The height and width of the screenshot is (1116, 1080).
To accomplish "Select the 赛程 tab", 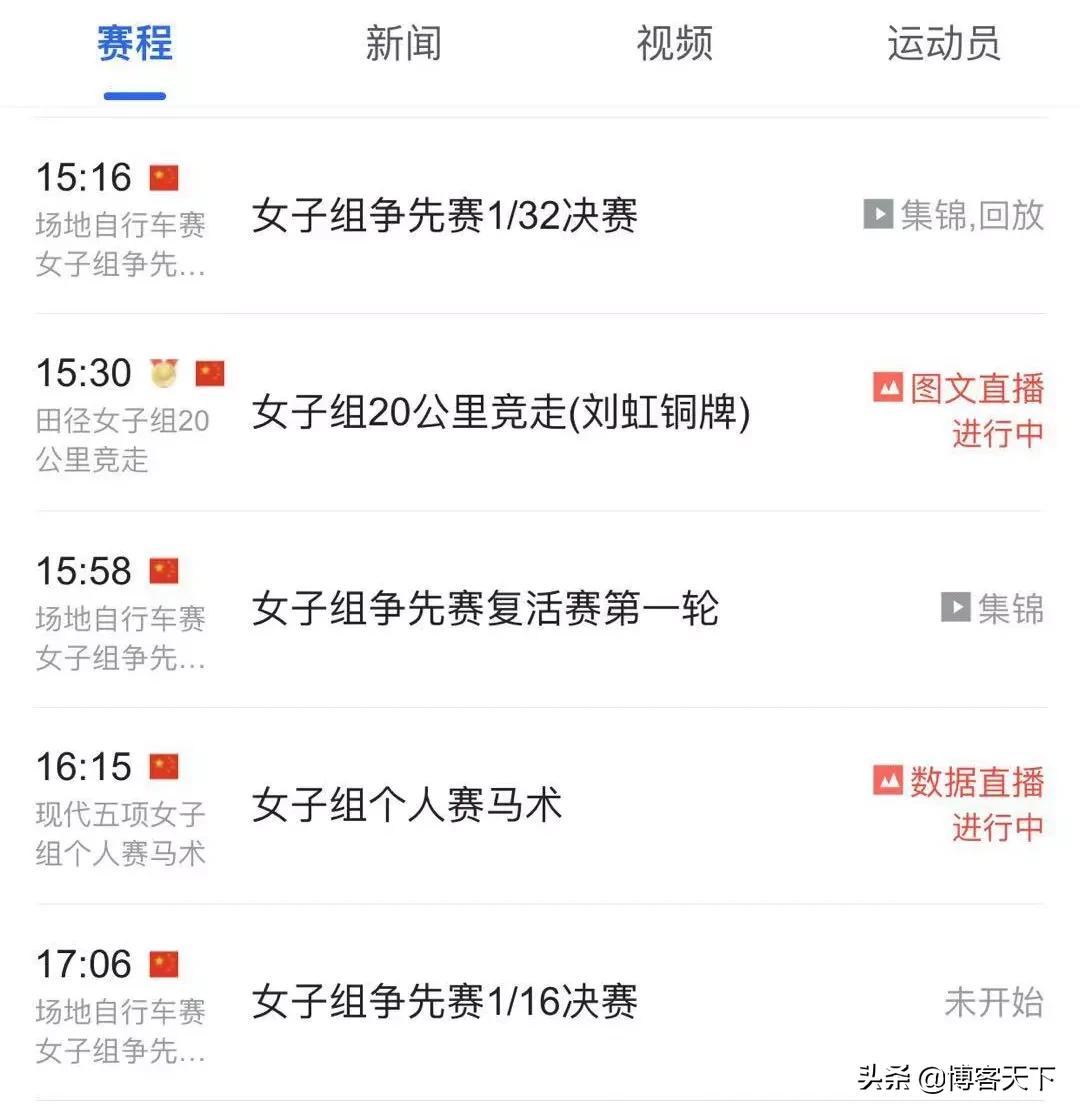I will point(134,44).
